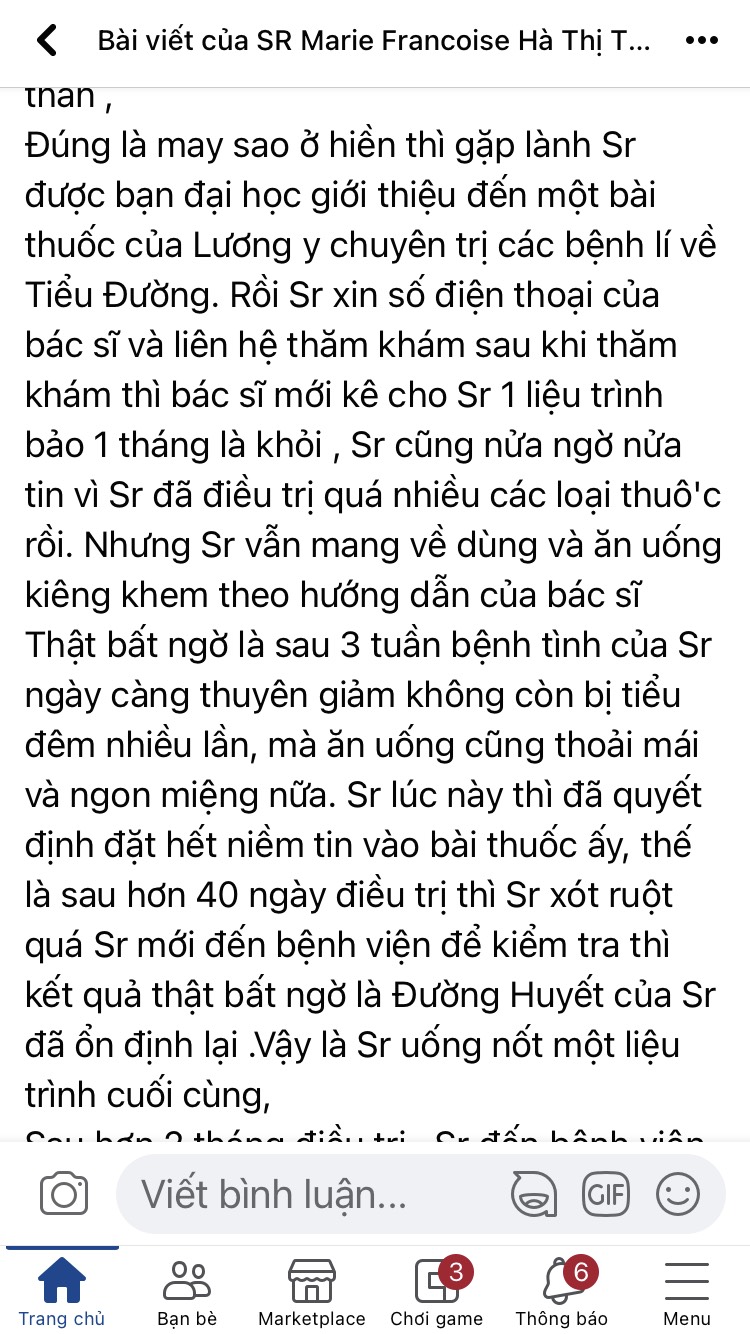
Task: Go back from the post view
Action: click(46, 41)
